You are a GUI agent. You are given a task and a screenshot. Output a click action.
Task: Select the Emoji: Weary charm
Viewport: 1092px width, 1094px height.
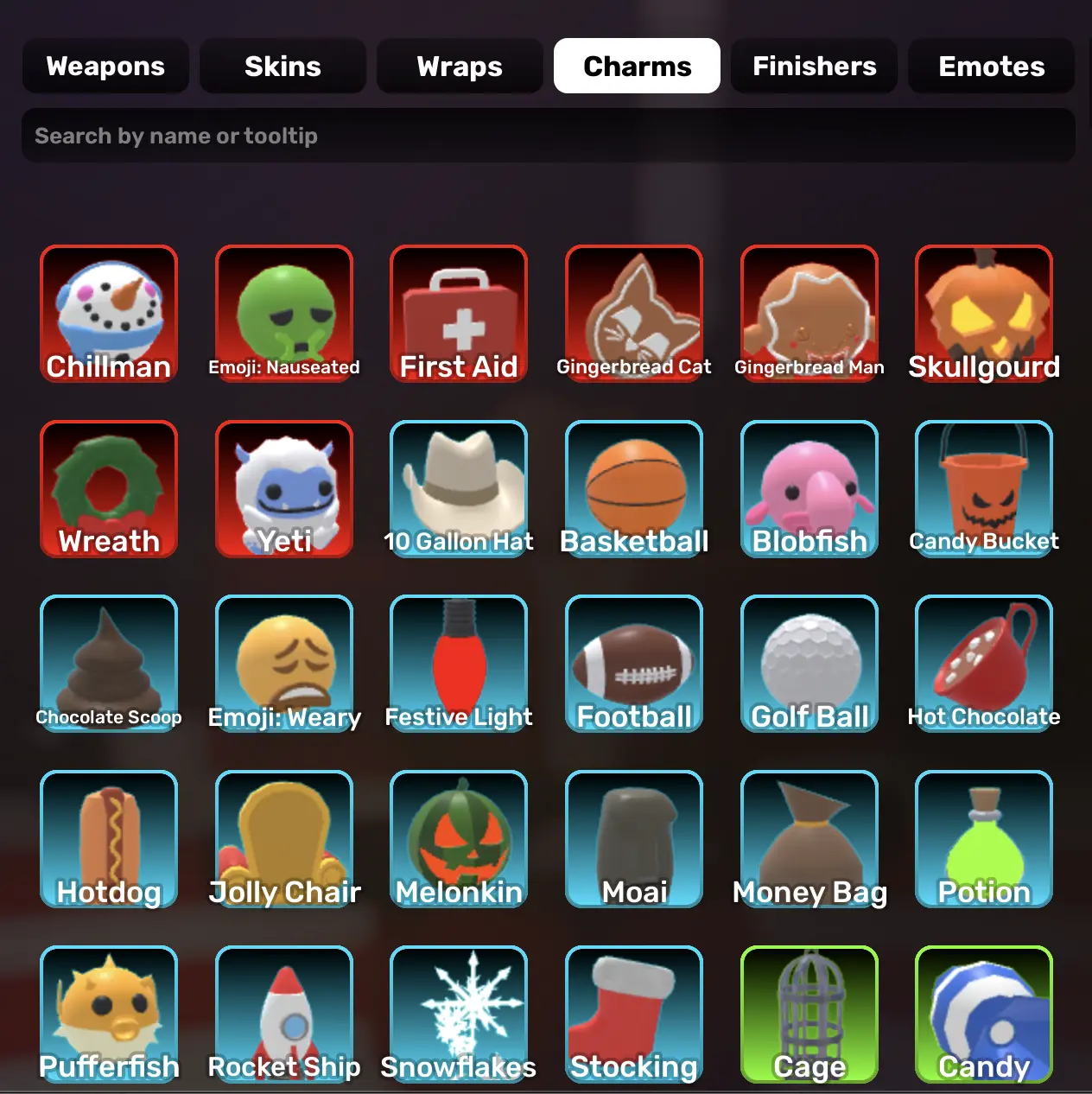pyautogui.click(x=284, y=664)
